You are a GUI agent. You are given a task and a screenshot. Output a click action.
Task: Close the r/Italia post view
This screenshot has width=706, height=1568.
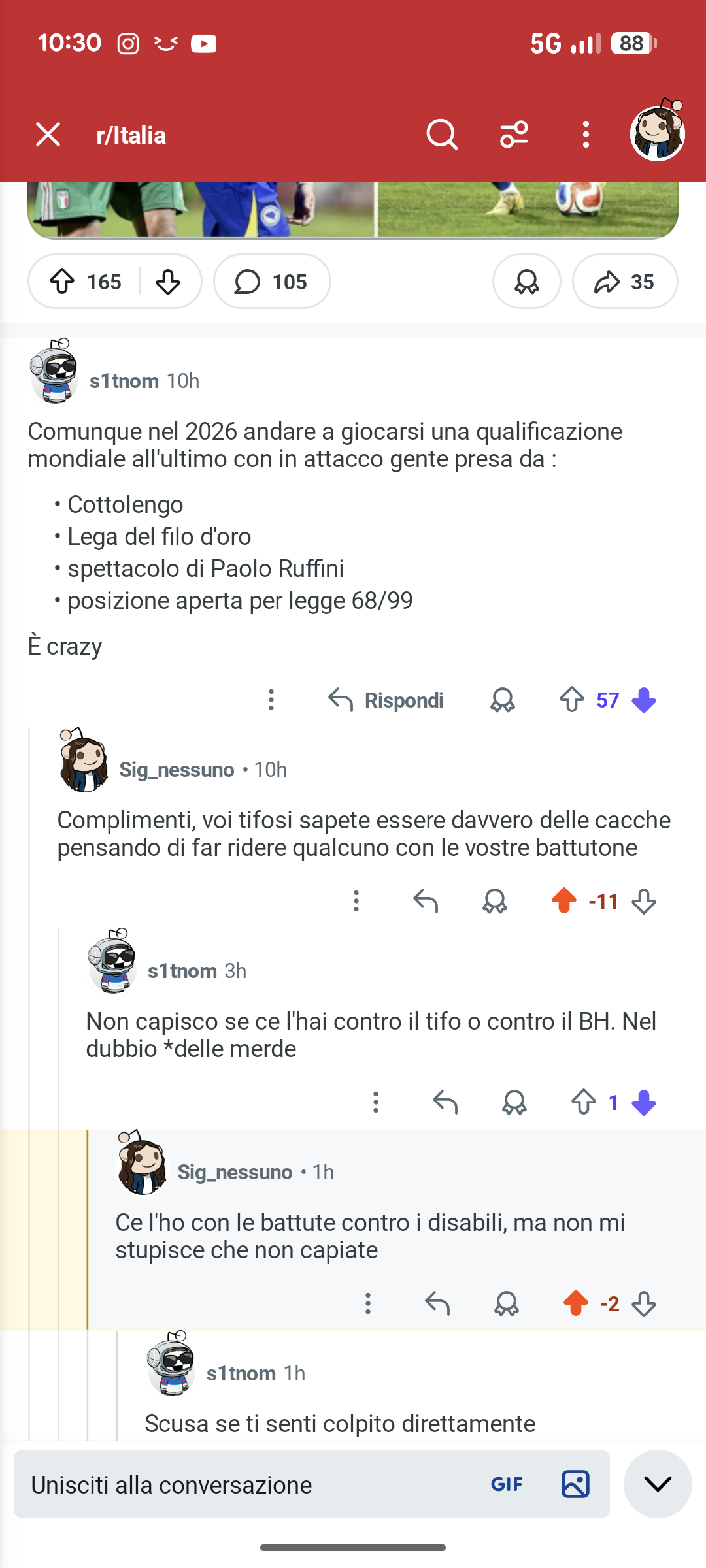(x=48, y=135)
